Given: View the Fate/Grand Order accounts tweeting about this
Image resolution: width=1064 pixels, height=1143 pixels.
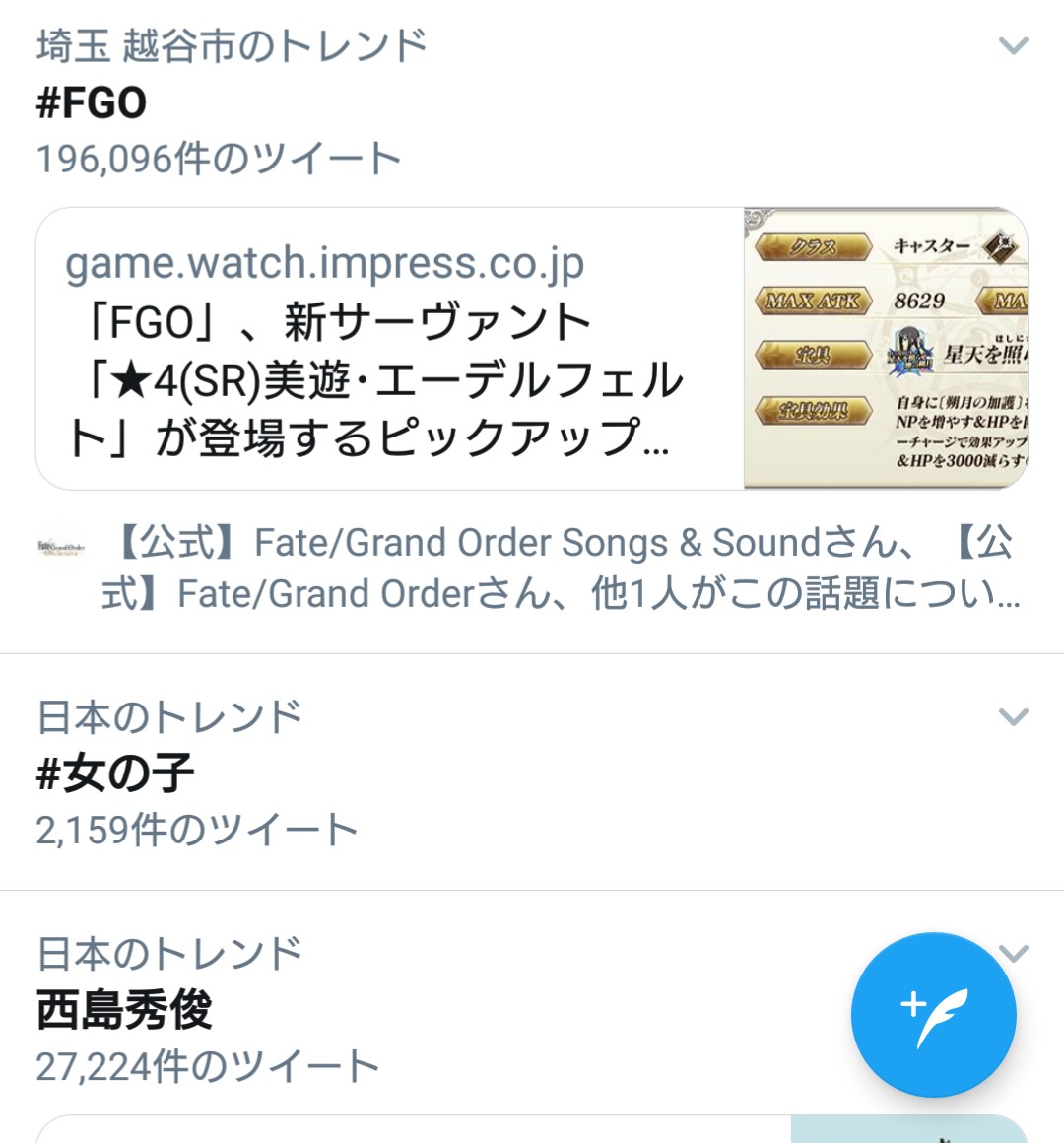Looking at the screenshot, I should [x=562, y=569].
